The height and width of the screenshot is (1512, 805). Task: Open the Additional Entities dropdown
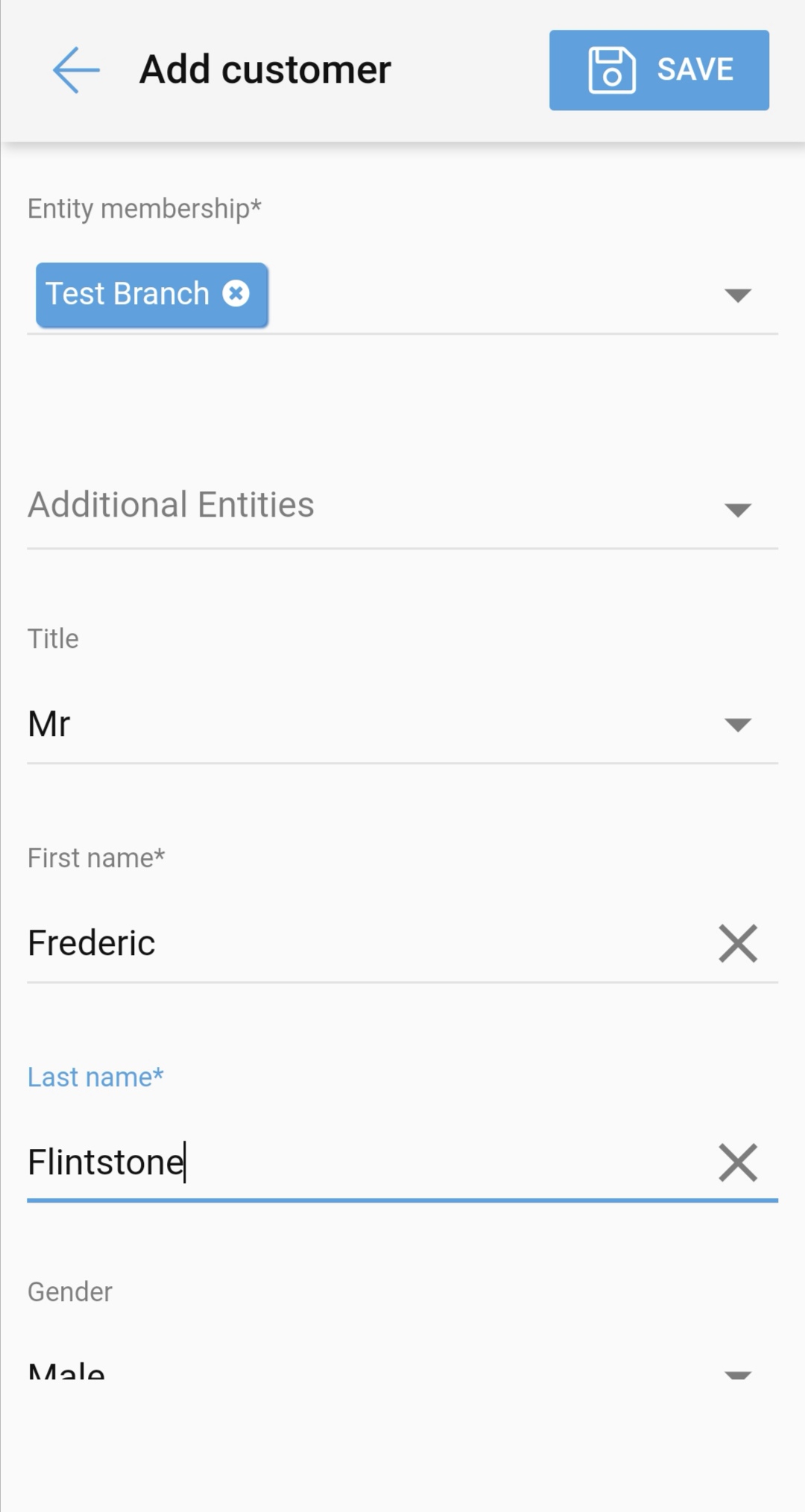(737, 510)
